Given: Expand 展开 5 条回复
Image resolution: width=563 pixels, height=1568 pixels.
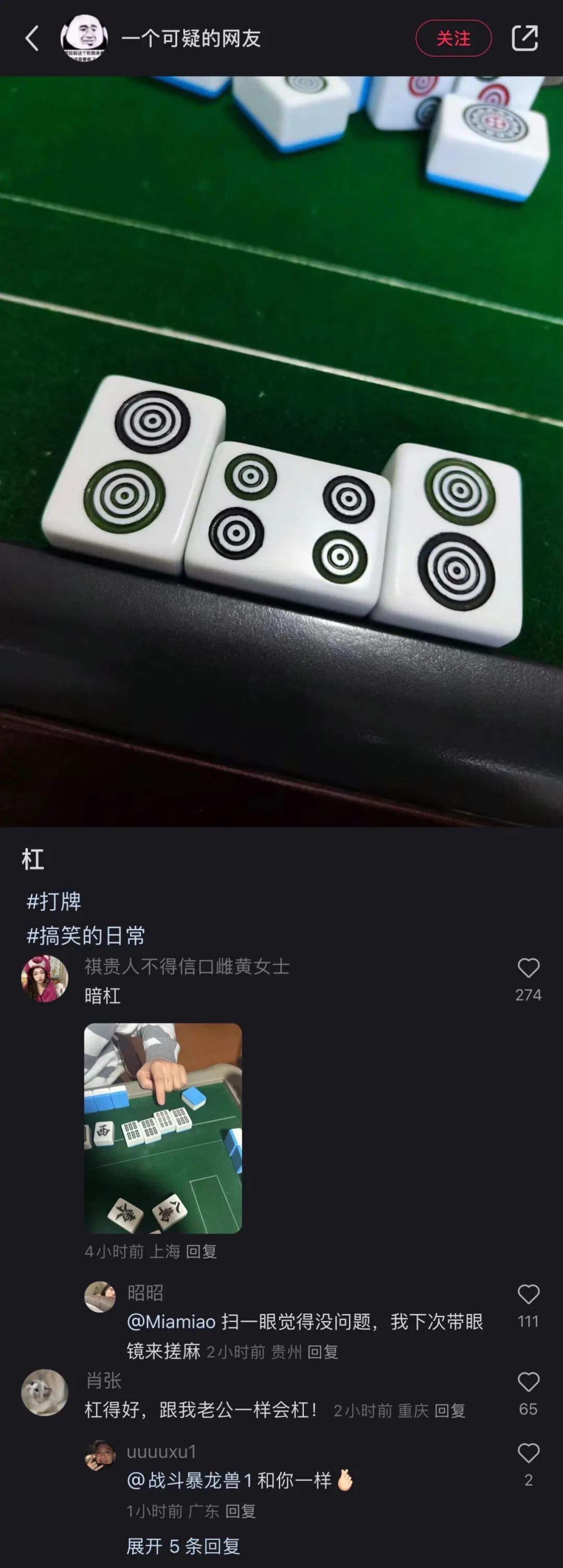Looking at the screenshot, I should point(183,1546).
